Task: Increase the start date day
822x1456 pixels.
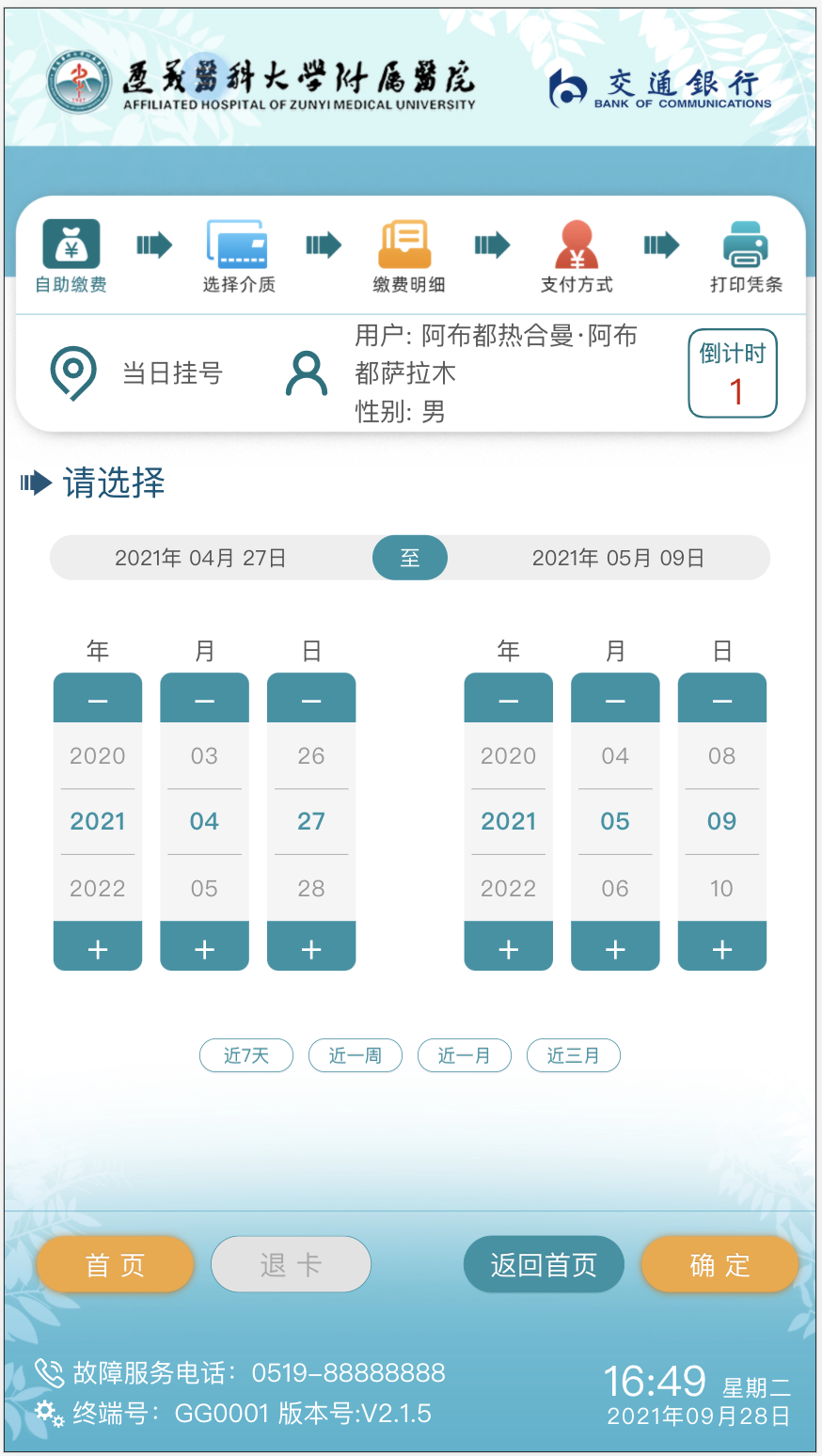Action: [x=311, y=948]
